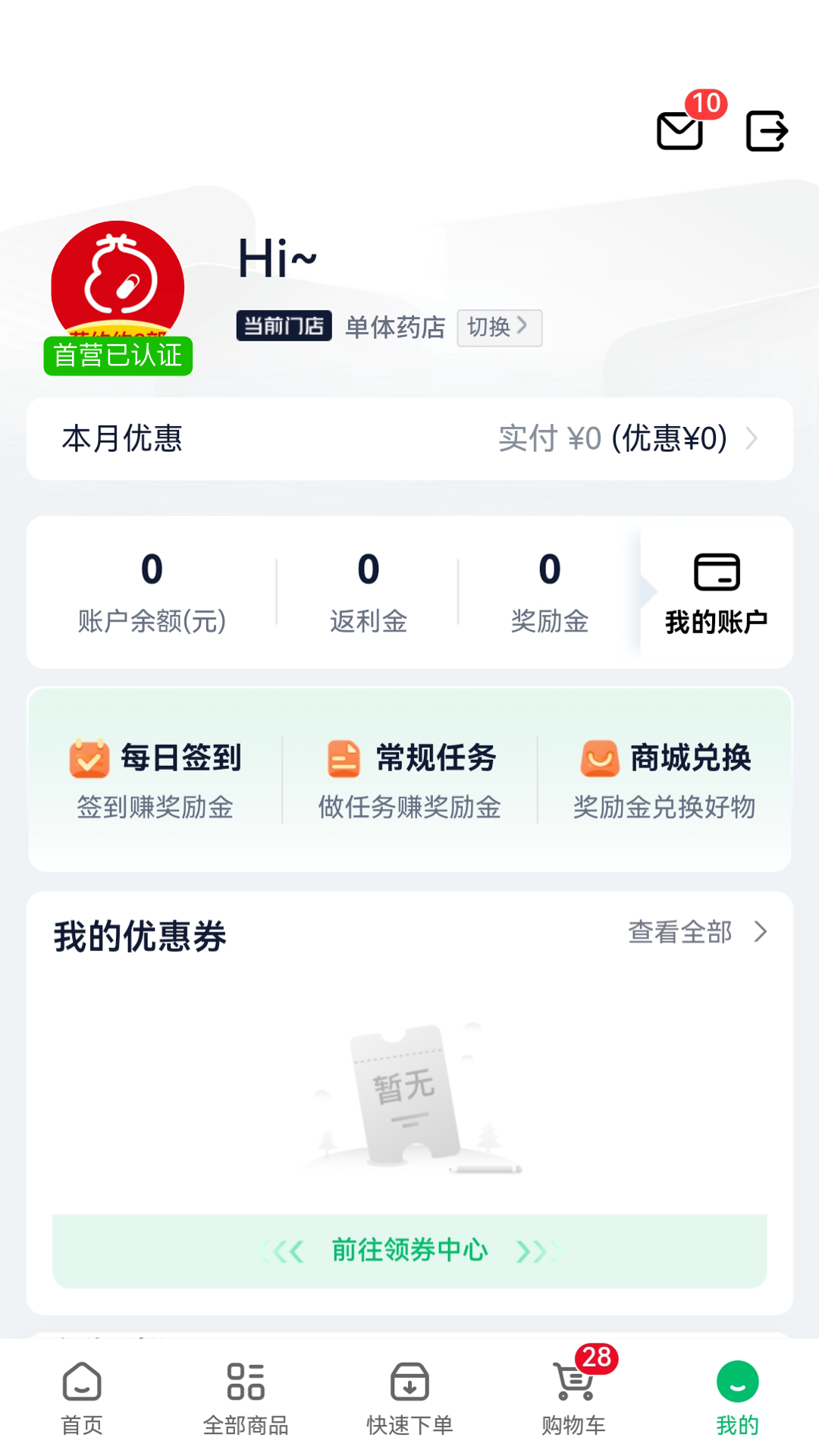Image resolution: width=819 pixels, height=1456 pixels.
Task: Tap the logout icon at top right
Action: (x=765, y=130)
